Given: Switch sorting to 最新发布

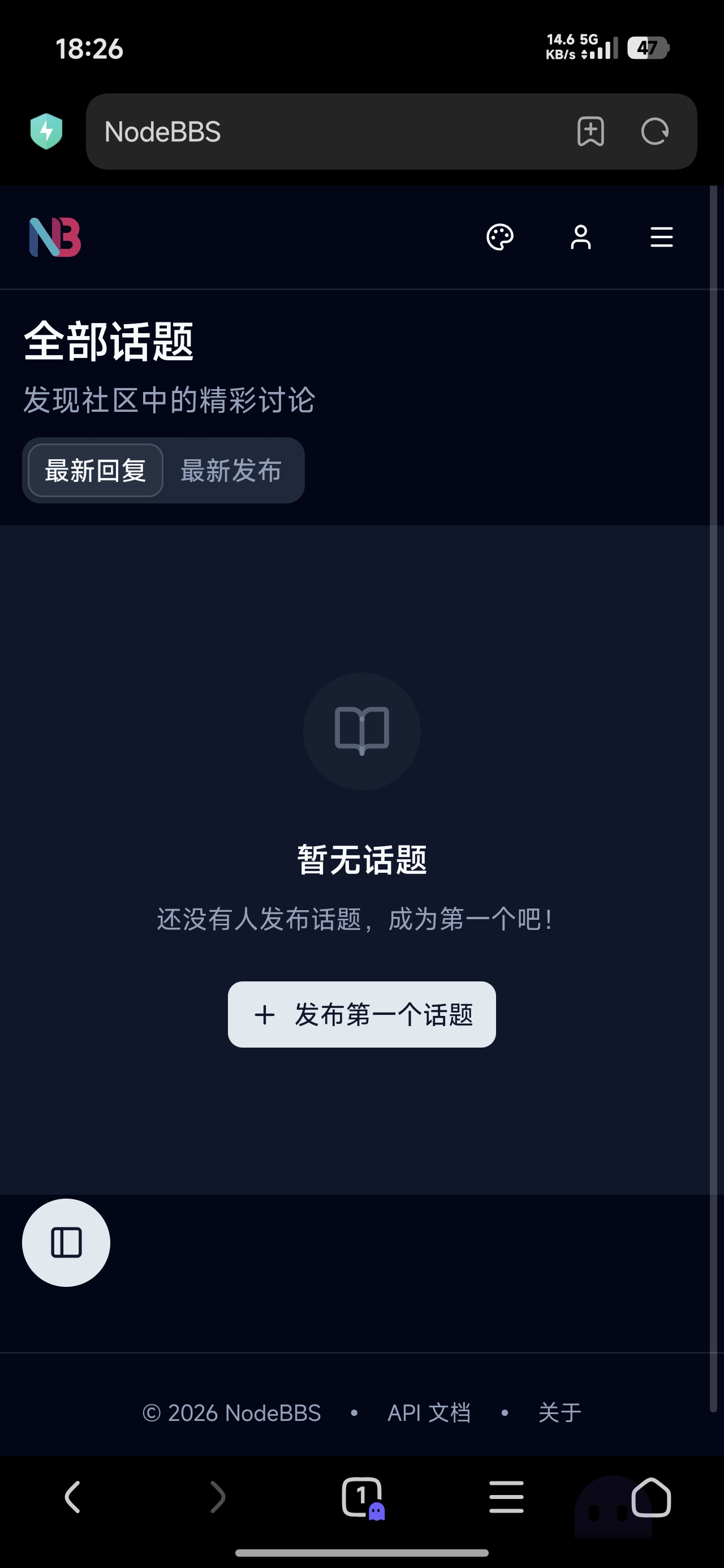Looking at the screenshot, I should (x=230, y=470).
